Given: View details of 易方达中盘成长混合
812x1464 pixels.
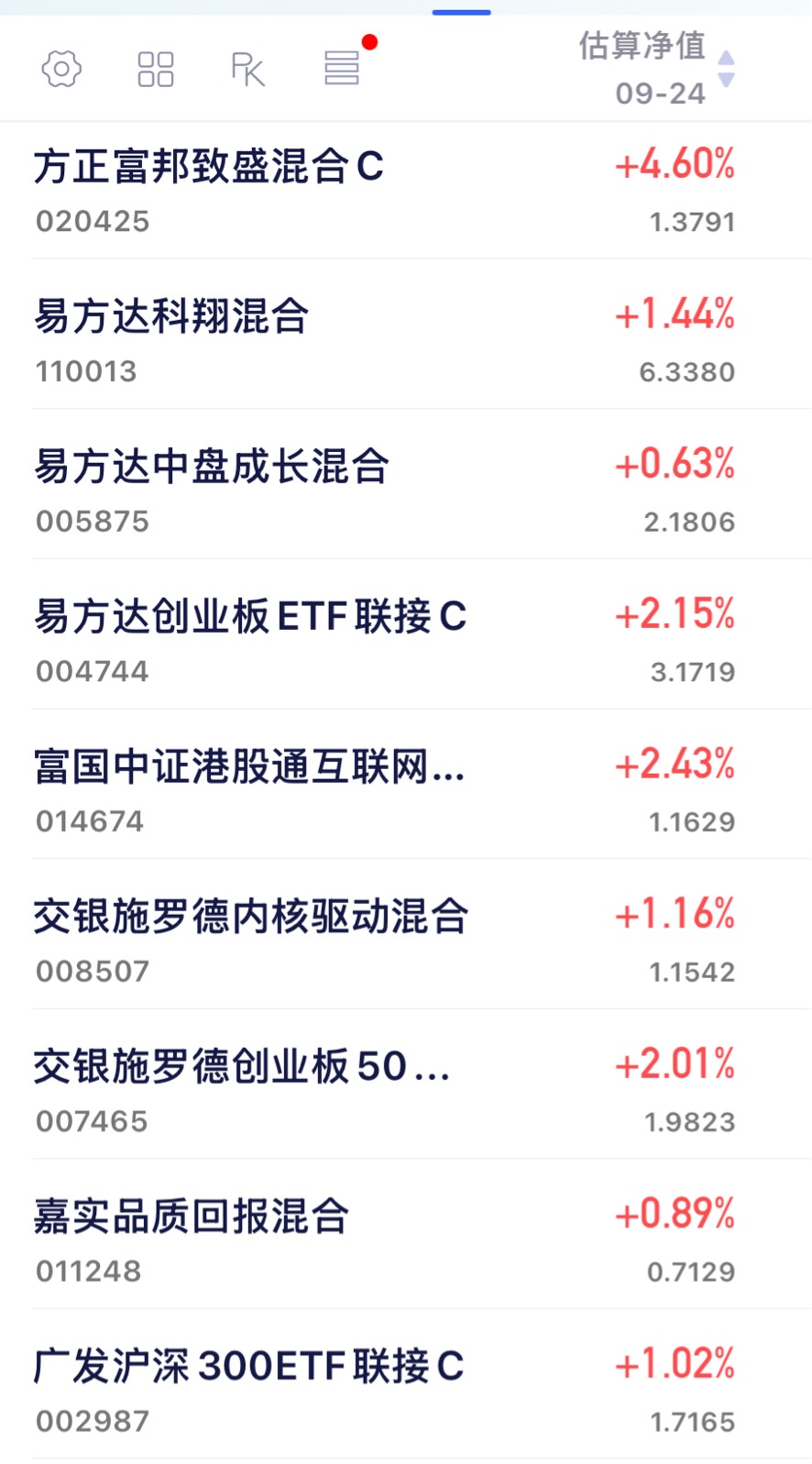Looking at the screenshot, I should coord(406,484).
